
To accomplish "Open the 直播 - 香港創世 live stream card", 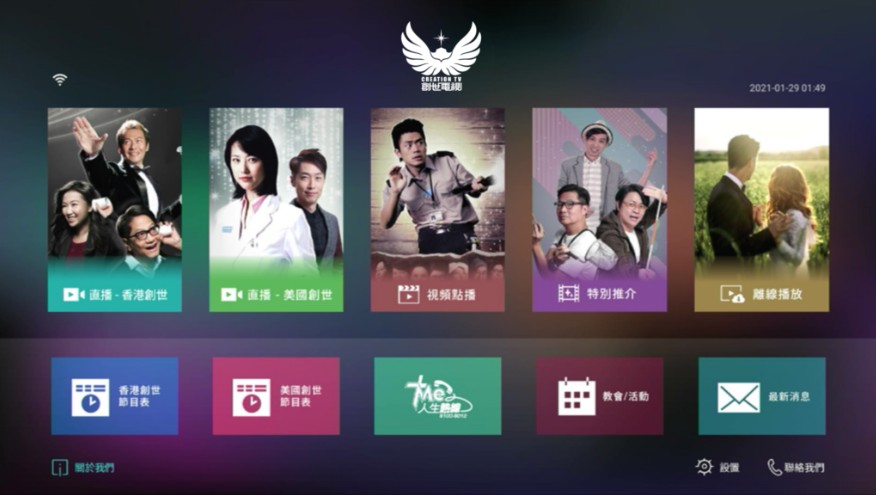I will (114, 209).
